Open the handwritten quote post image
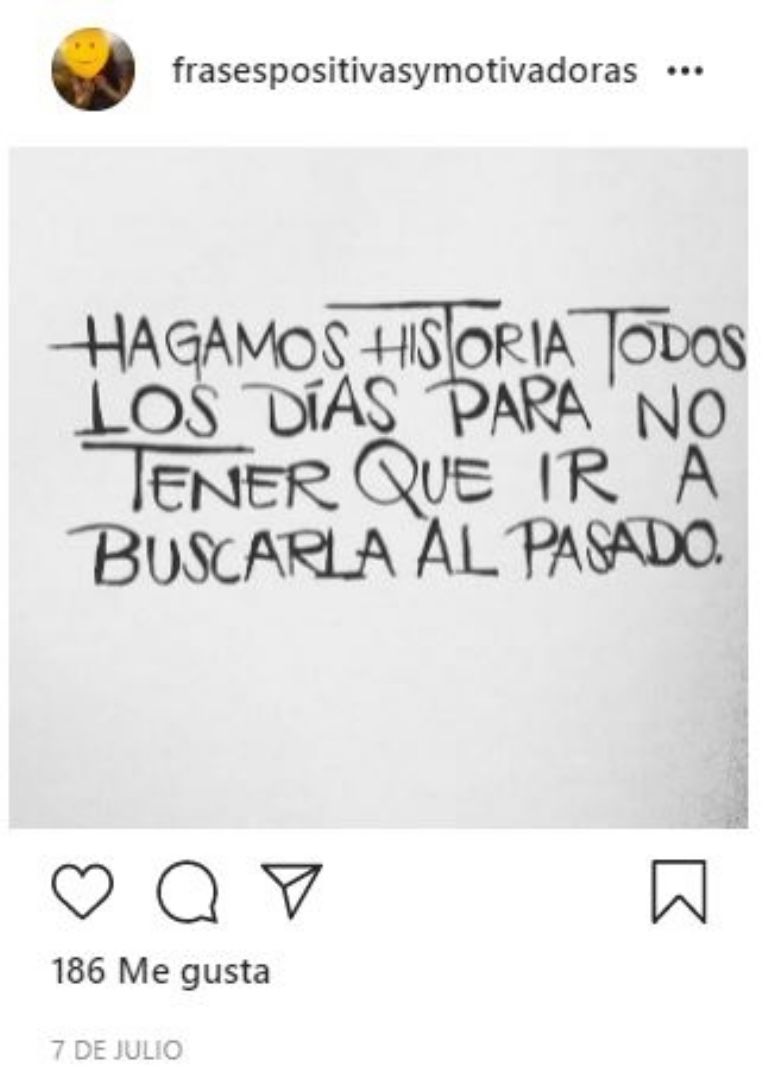768x1072 pixels. 378,487
